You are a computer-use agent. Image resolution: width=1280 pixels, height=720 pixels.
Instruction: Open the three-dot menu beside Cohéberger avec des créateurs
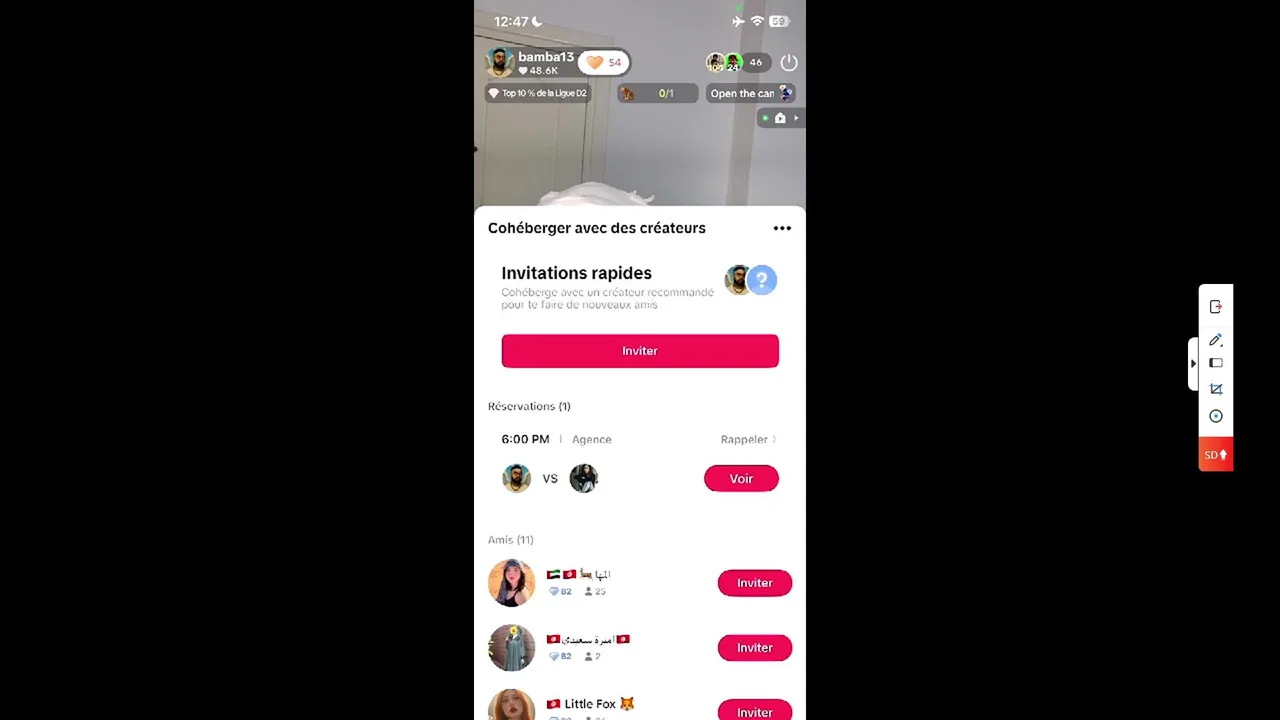pos(782,228)
